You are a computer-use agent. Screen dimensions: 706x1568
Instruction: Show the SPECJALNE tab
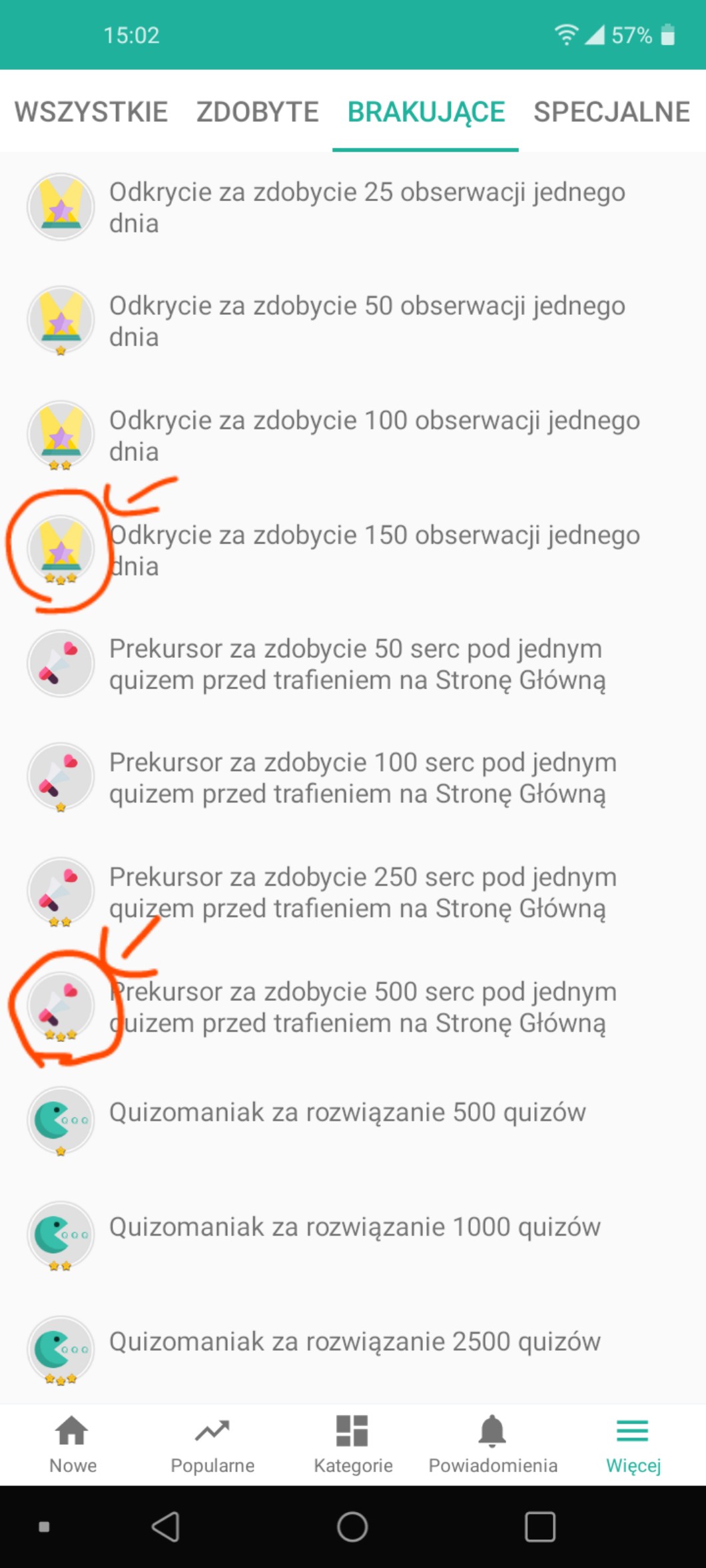(611, 112)
